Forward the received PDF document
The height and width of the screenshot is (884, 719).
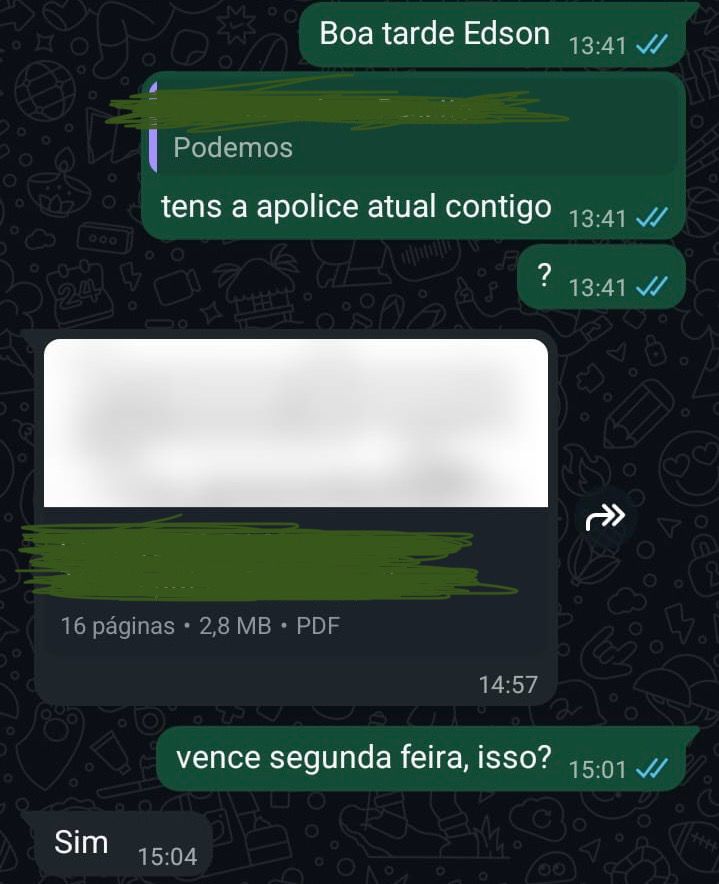click(605, 517)
